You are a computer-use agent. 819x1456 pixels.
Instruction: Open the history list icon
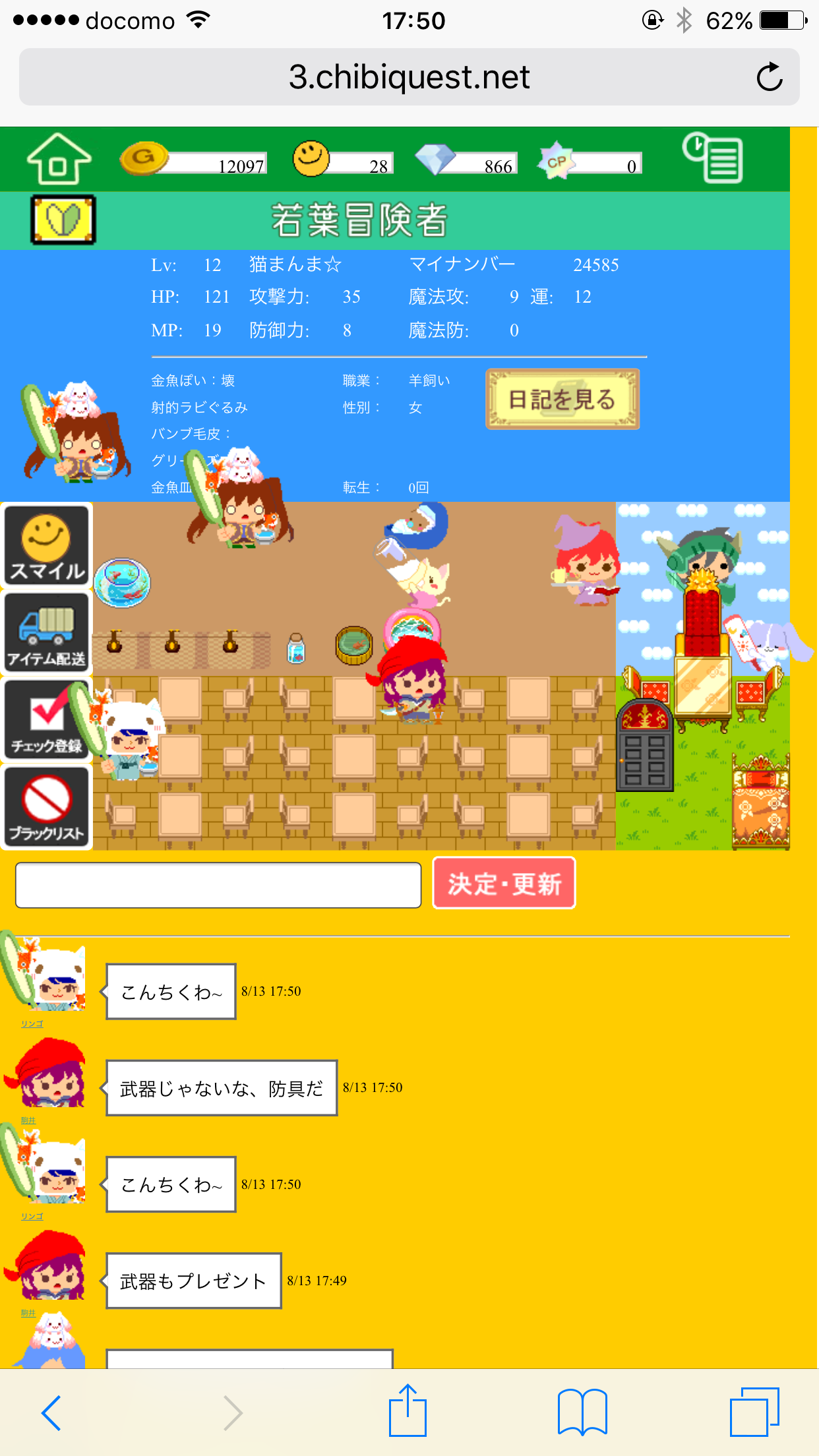pyautogui.click(x=713, y=158)
